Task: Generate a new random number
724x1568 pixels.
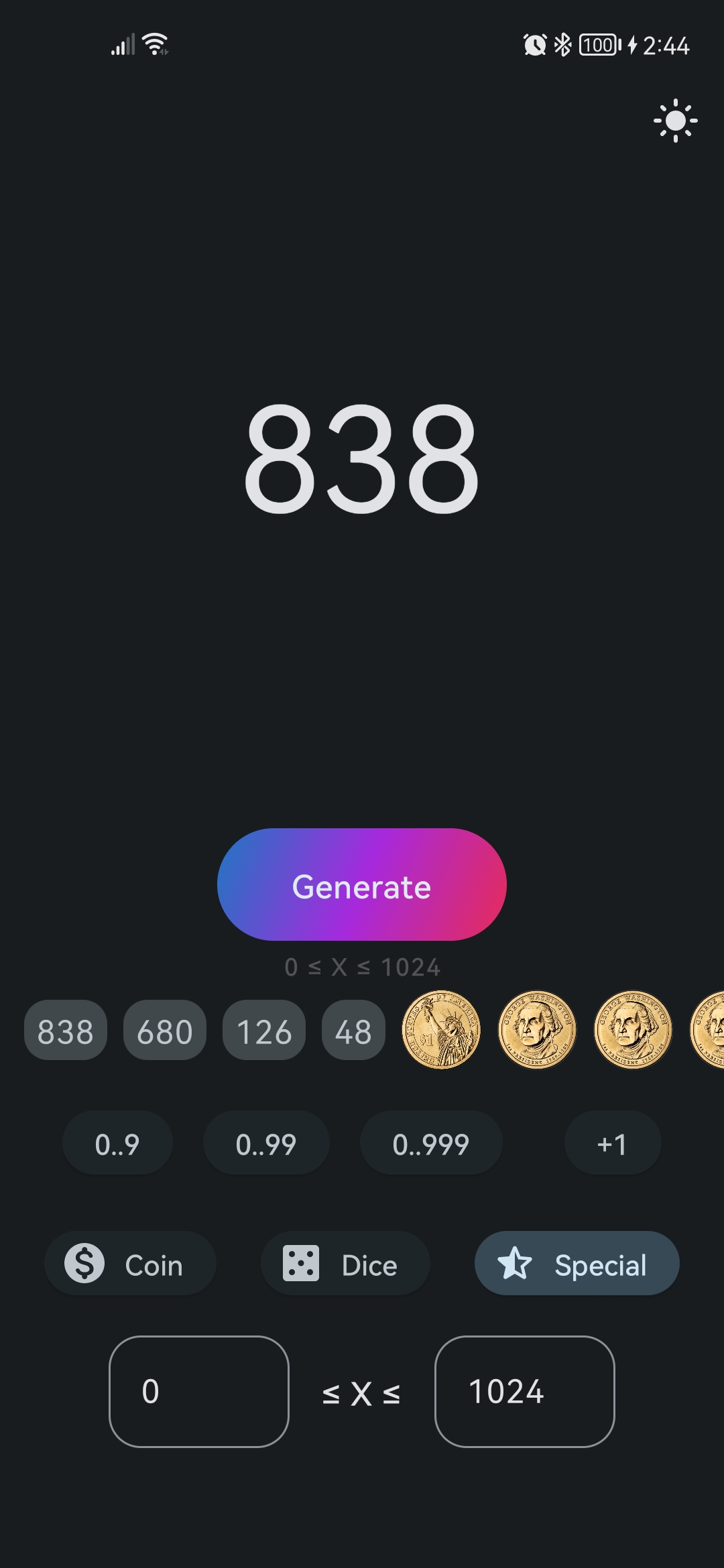Action: coord(361,885)
